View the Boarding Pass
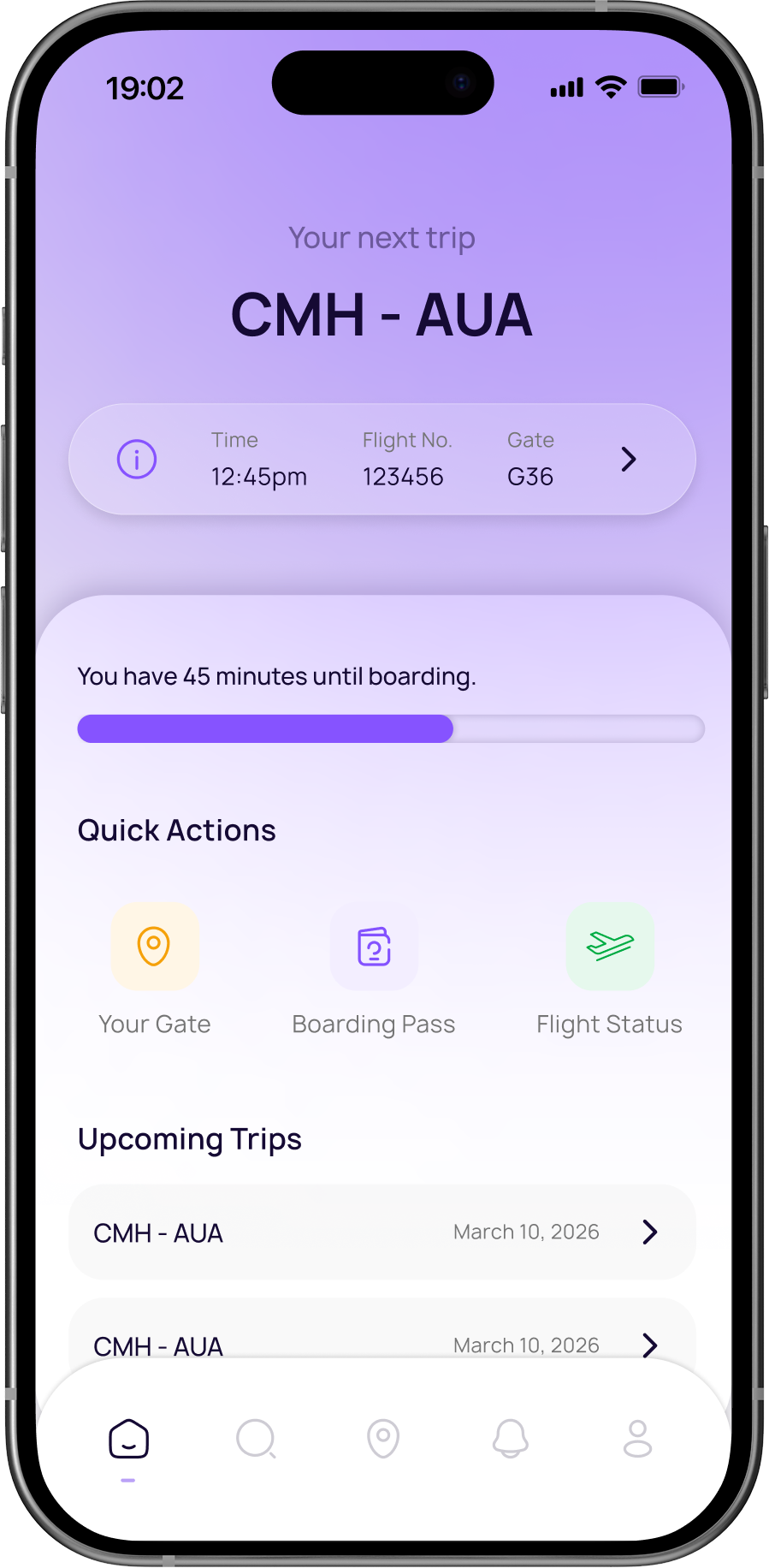This screenshot has width=769, height=1568. point(374,947)
